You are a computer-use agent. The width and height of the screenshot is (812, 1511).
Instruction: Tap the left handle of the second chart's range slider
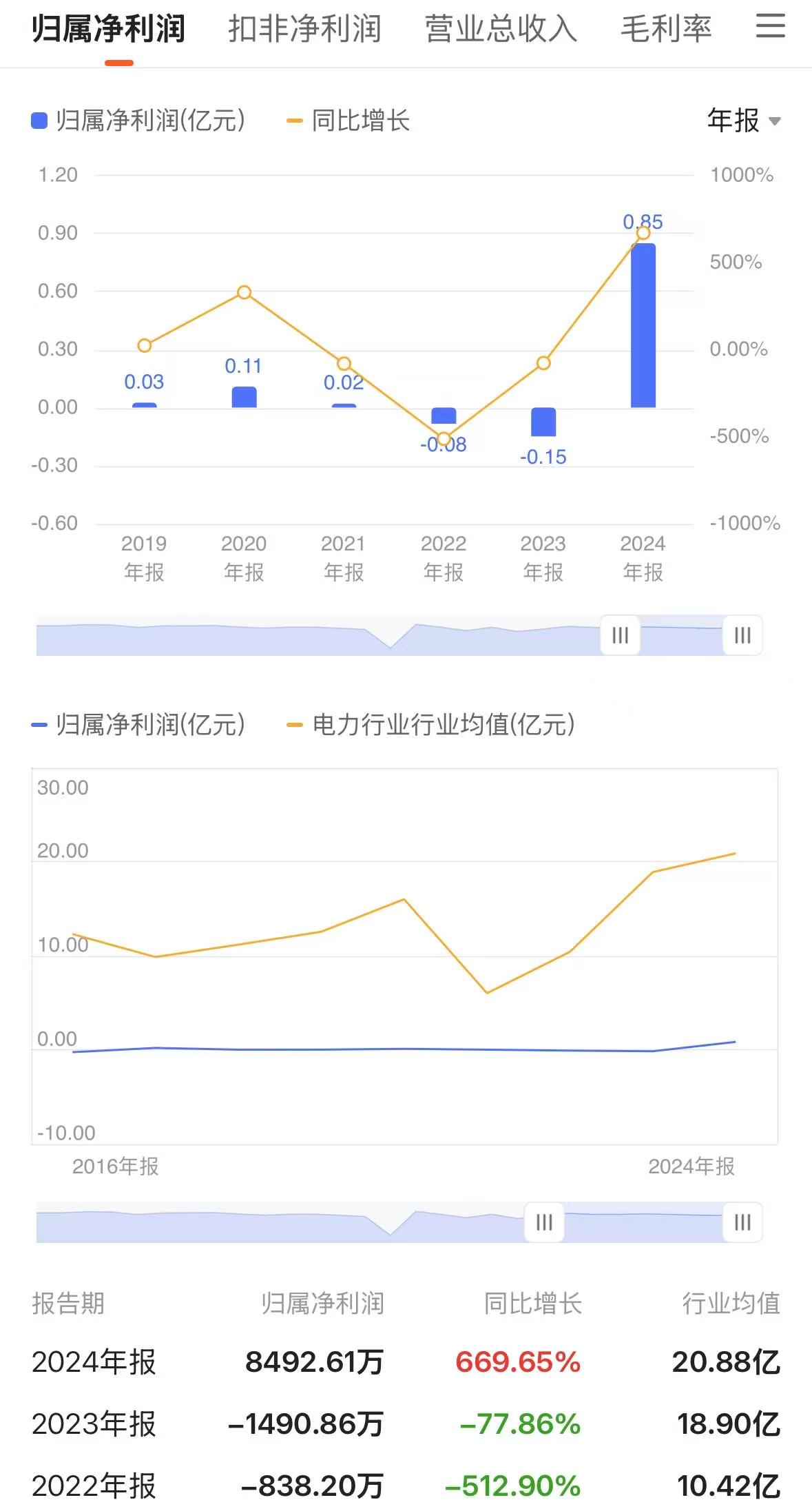[x=544, y=1222]
